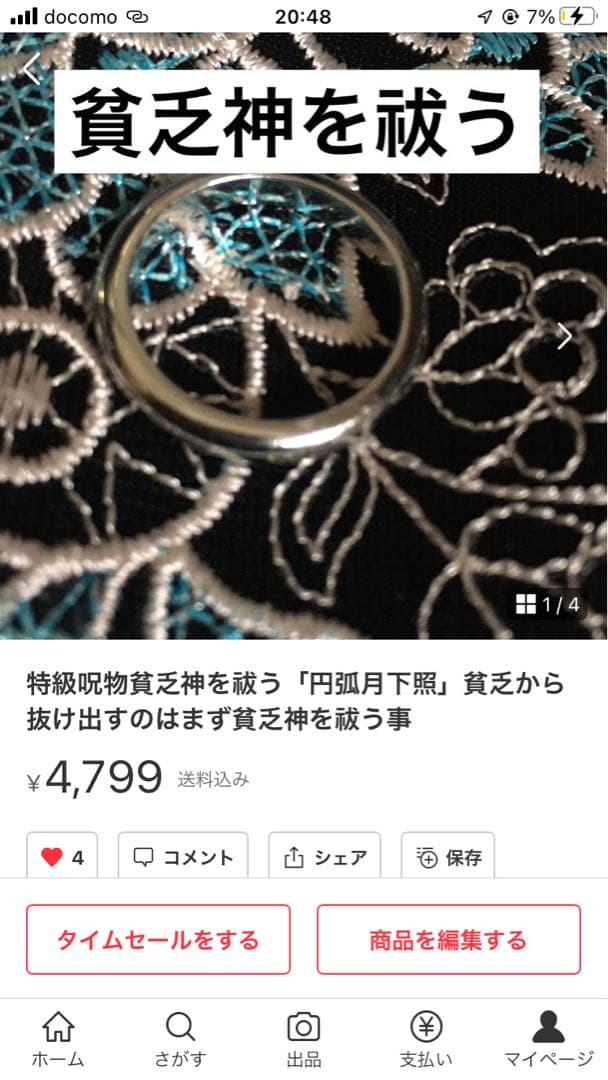This screenshot has width=608, height=1080.
Task: Open the さがす search tab
Action: pyautogui.click(x=180, y=1038)
